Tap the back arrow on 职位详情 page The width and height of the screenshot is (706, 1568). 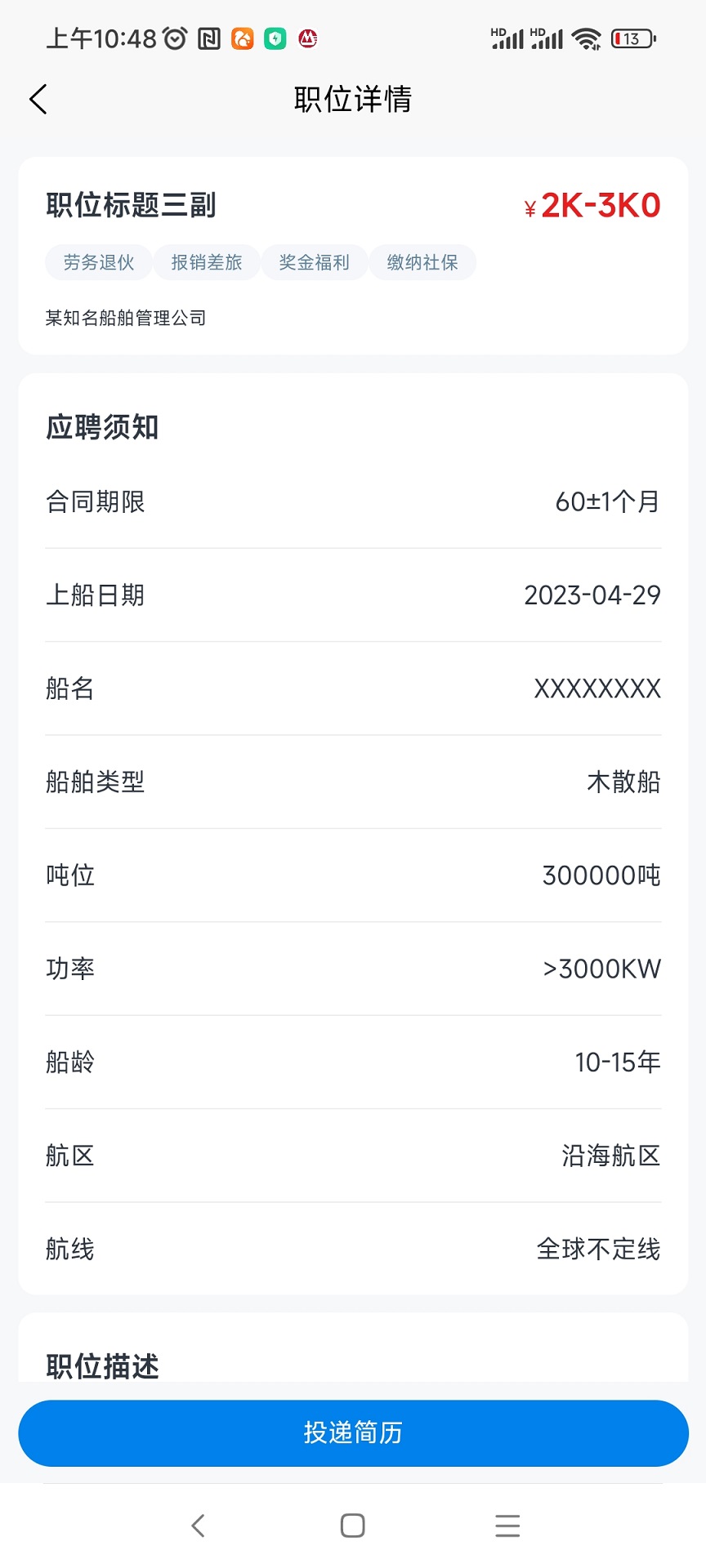pos(38,99)
